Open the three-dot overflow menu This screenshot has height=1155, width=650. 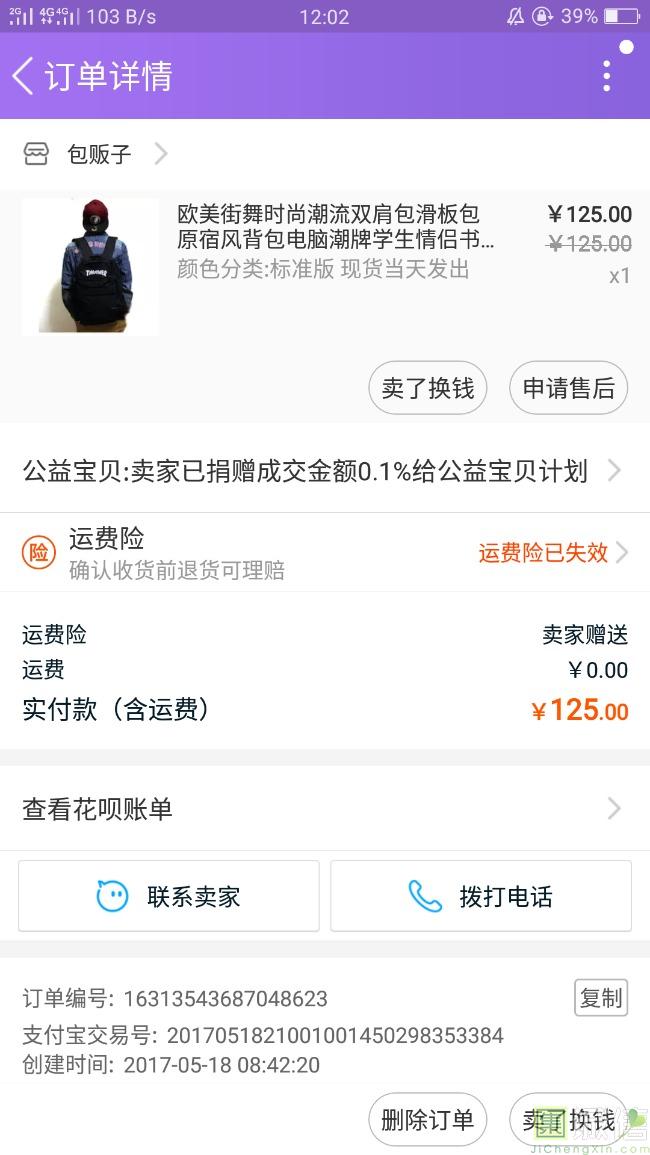click(607, 76)
